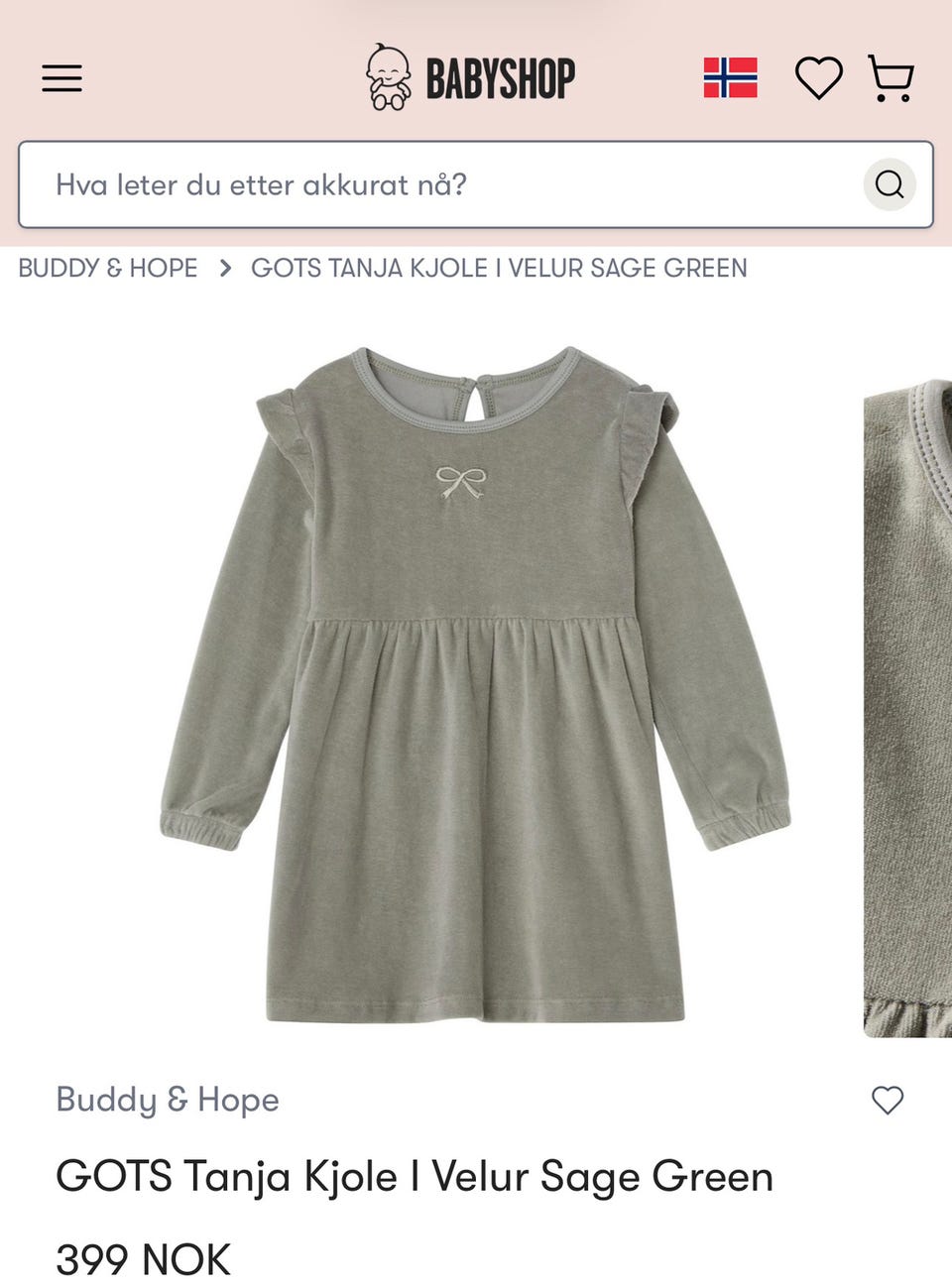Open the hamburger navigation menu
The image size is (952, 1288).
tap(62, 78)
